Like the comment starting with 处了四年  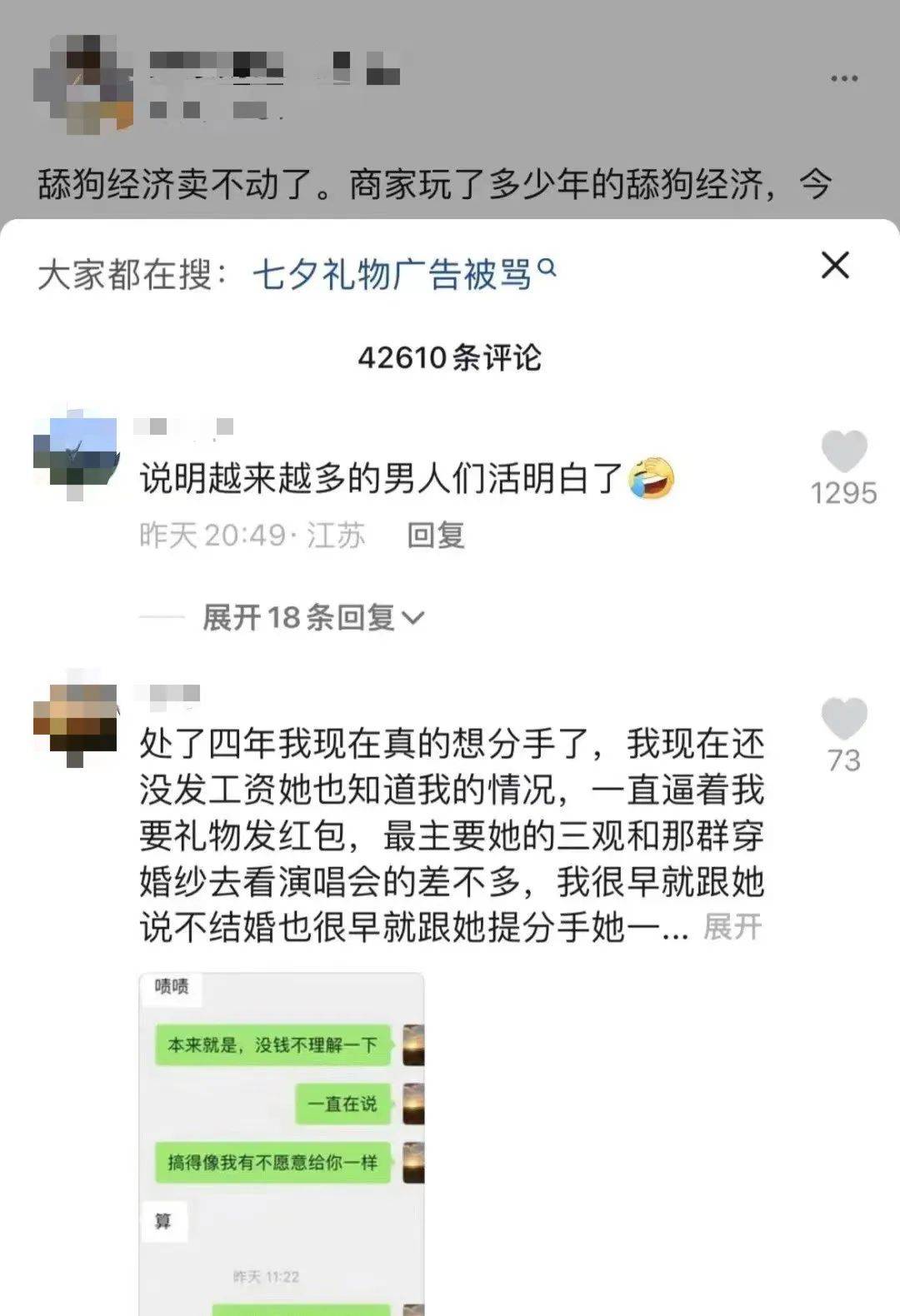pyautogui.click(x=843, y=719)
